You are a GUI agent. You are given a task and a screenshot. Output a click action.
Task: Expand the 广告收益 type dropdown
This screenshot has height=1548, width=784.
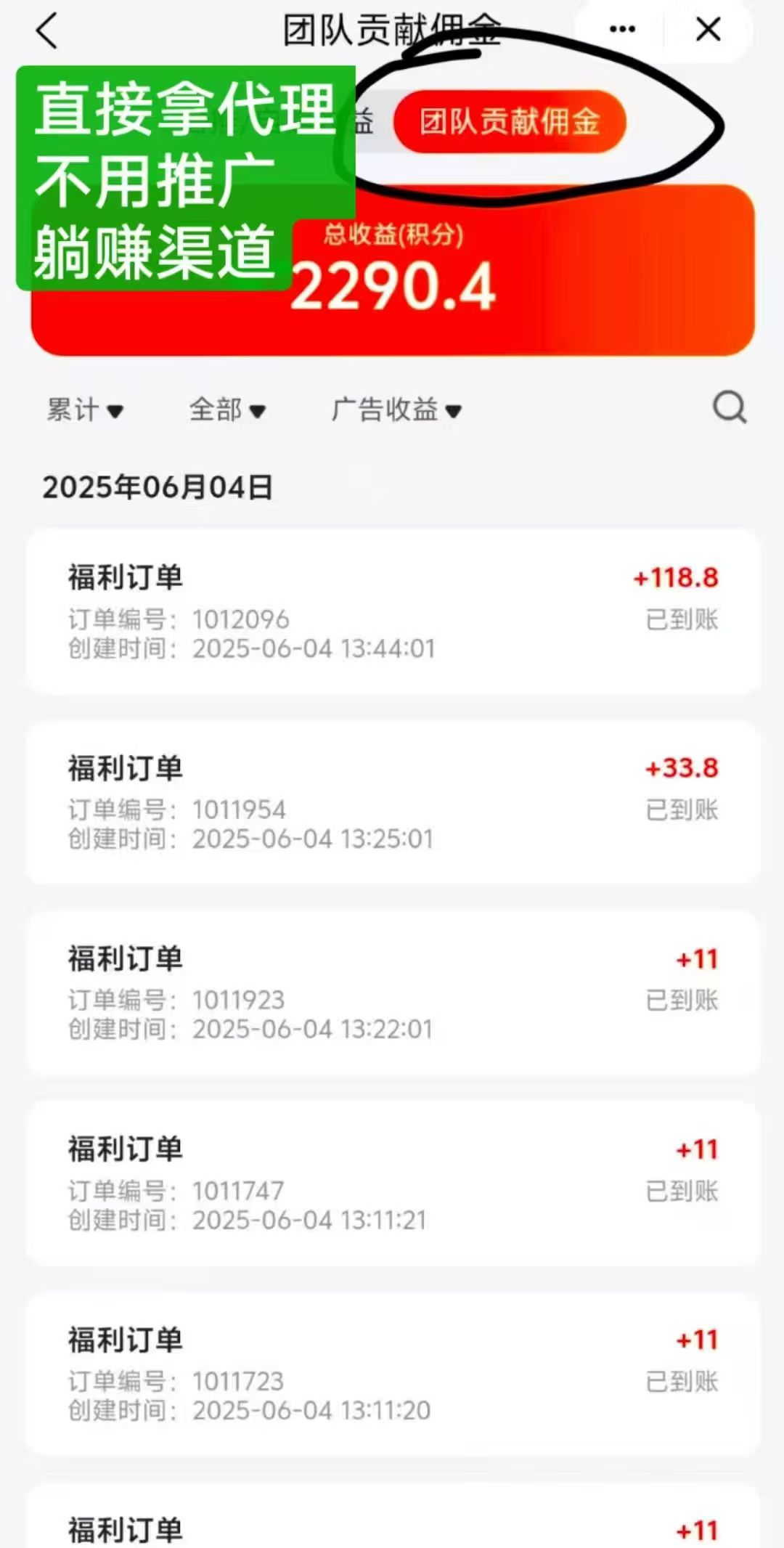(x=396, y=410)
